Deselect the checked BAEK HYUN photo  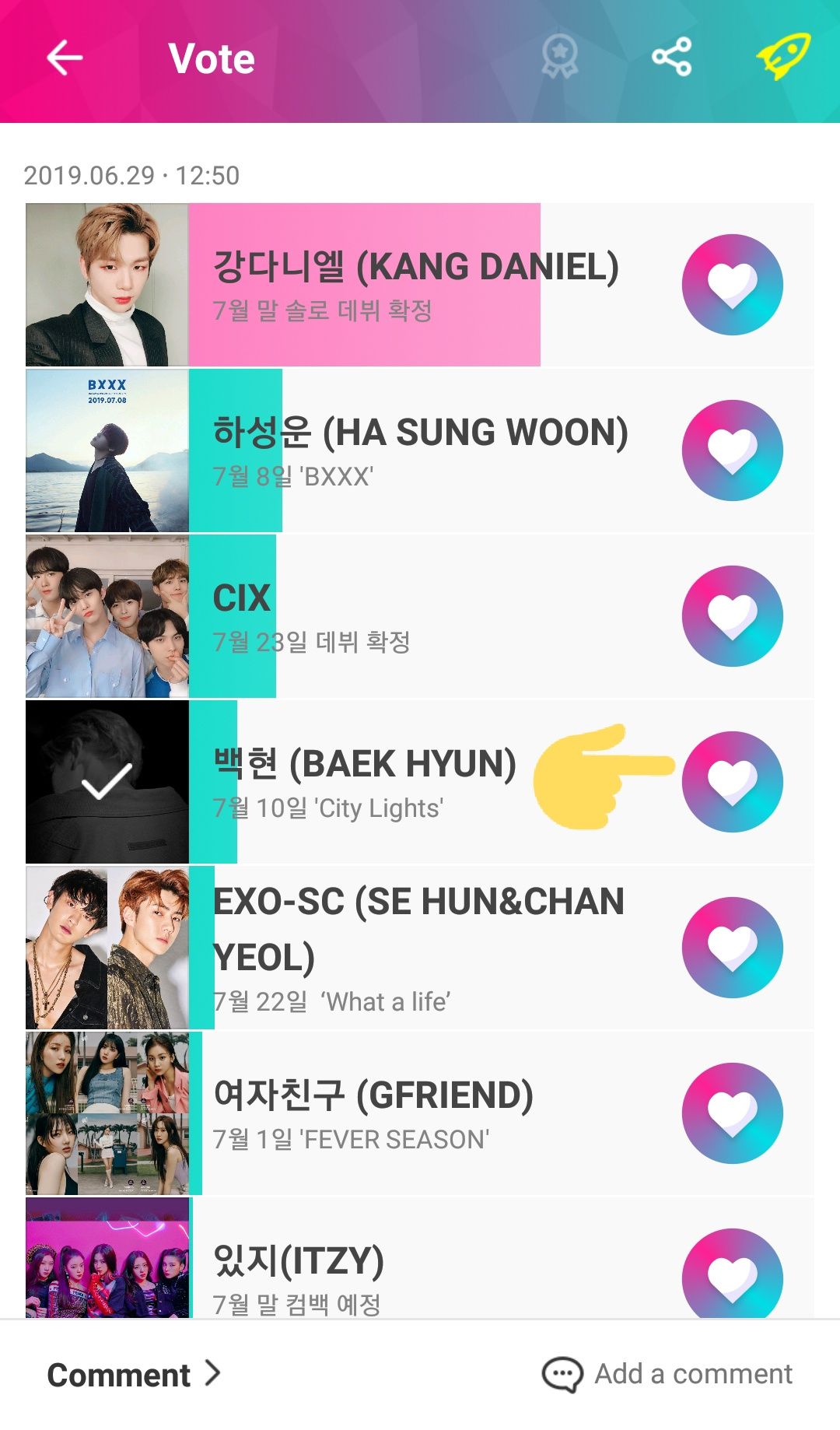click(x=107, y=782)
